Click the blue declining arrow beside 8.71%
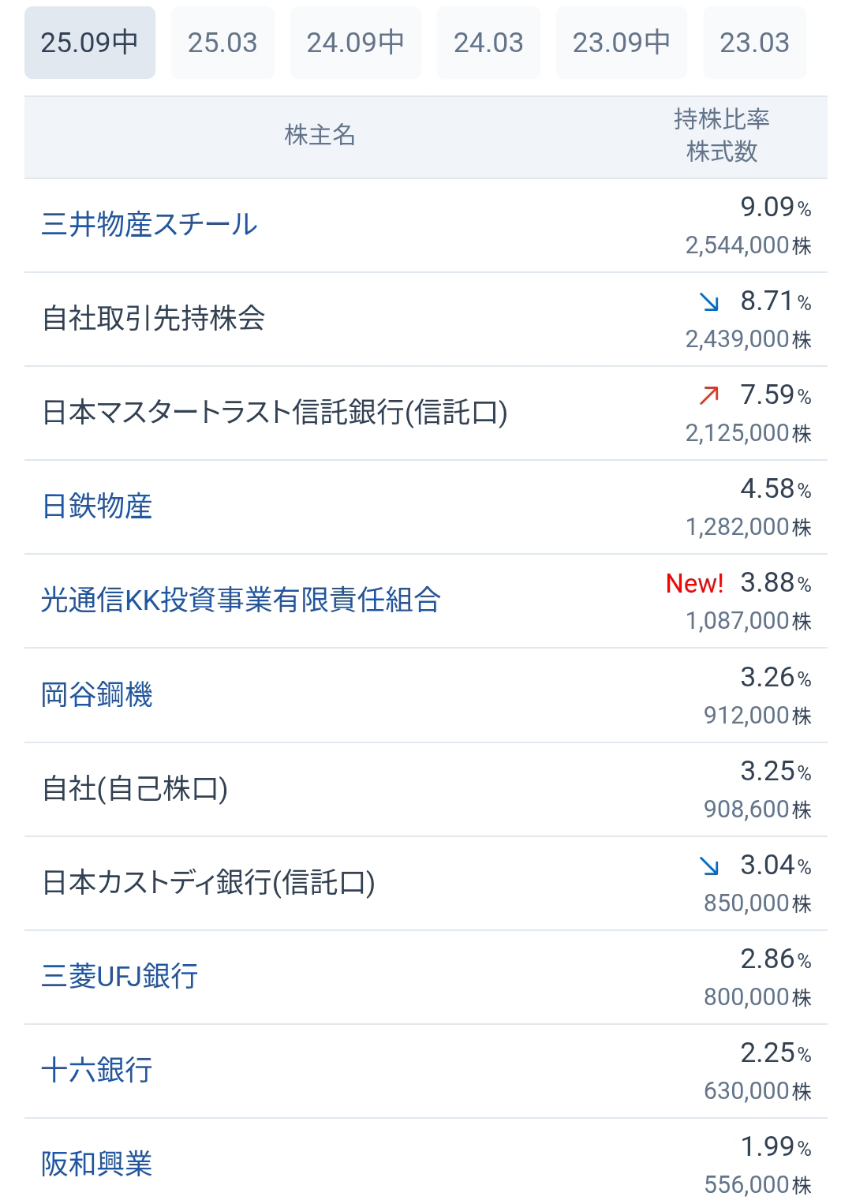Screen dimensions: 852x1200 (x=708, y=302)
